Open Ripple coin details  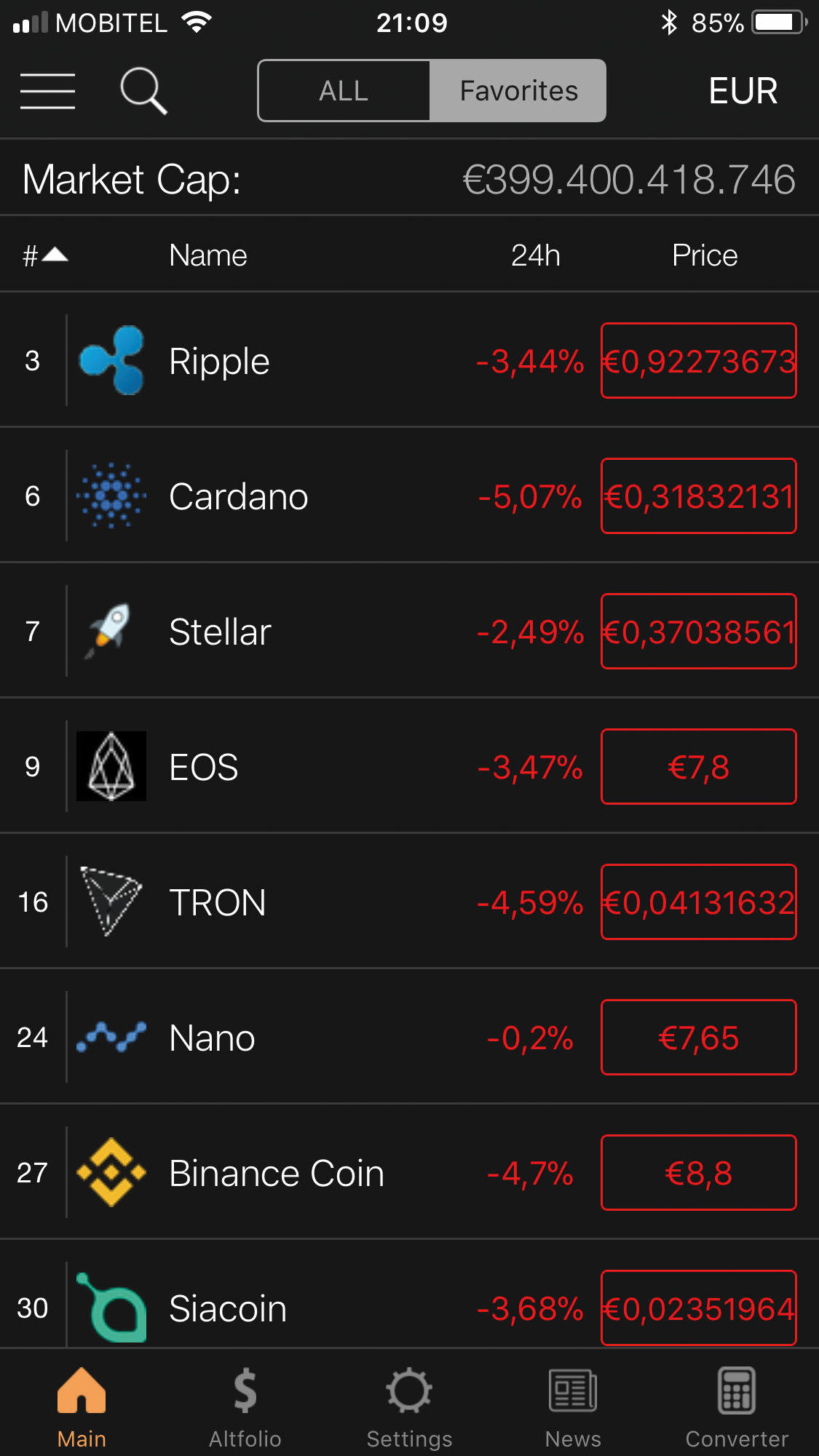409,360
